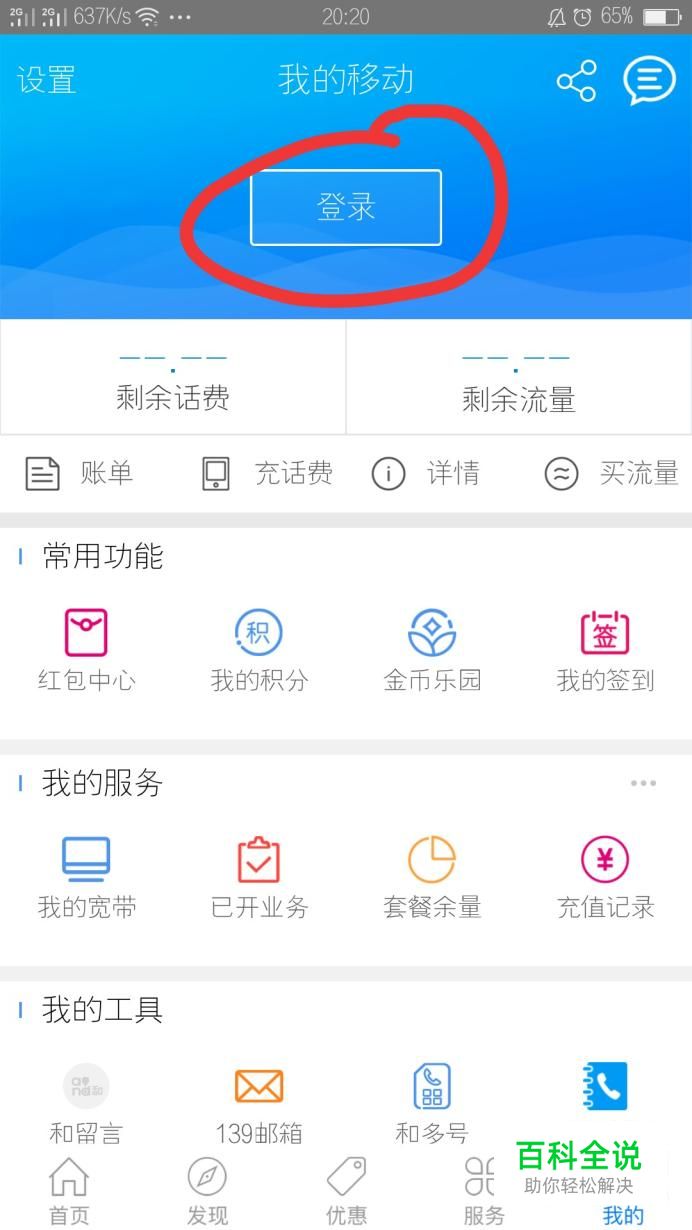Open 我的宽带 broadband
This screenshot has height=1230, width=692.
[x=86, y=877]
